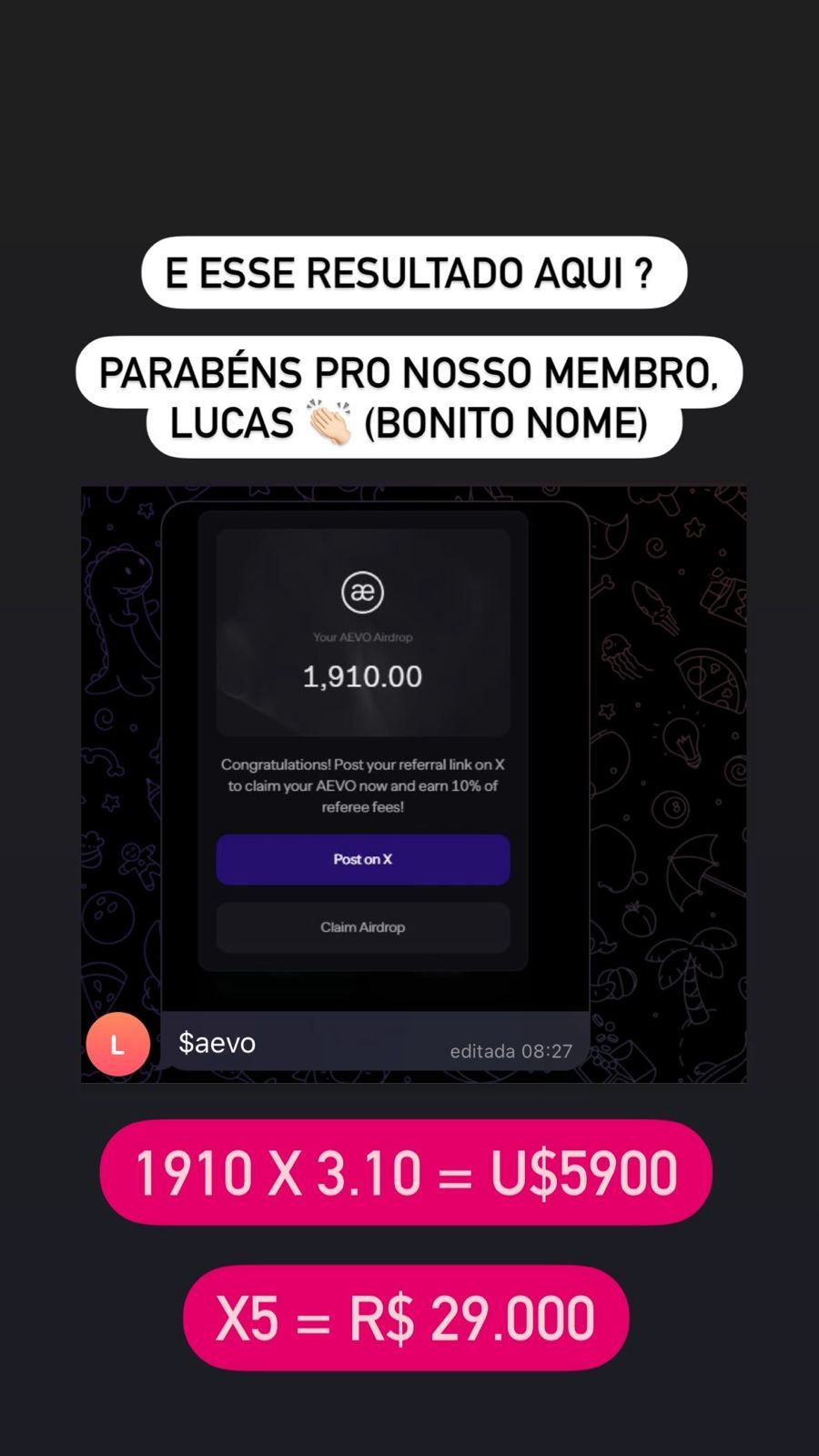Screen dimensions: 819x1456
Task: Click the '$aevo' message text
Action: click(x=217, y=1043)
